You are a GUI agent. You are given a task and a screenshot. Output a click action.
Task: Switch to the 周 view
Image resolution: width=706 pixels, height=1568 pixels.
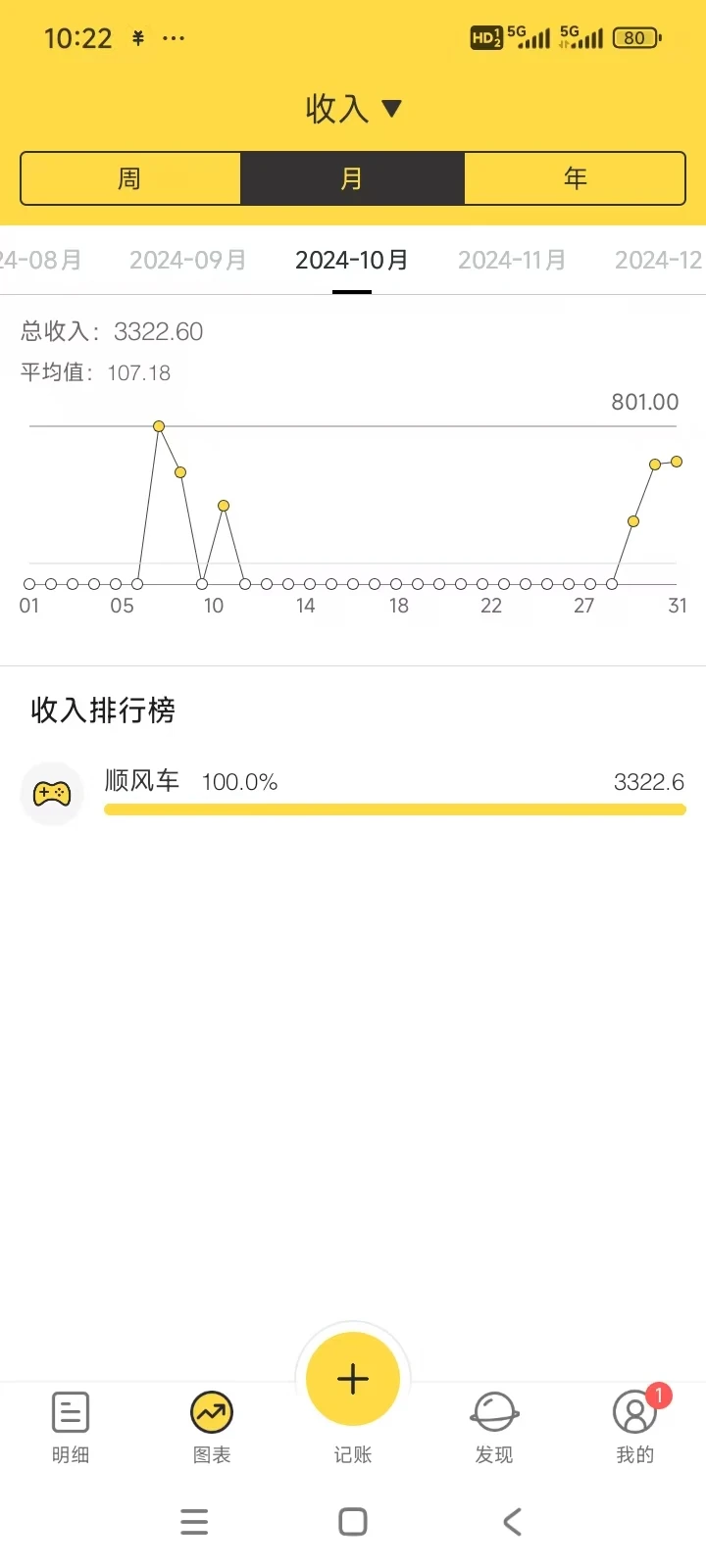click(x=130, y=178)
